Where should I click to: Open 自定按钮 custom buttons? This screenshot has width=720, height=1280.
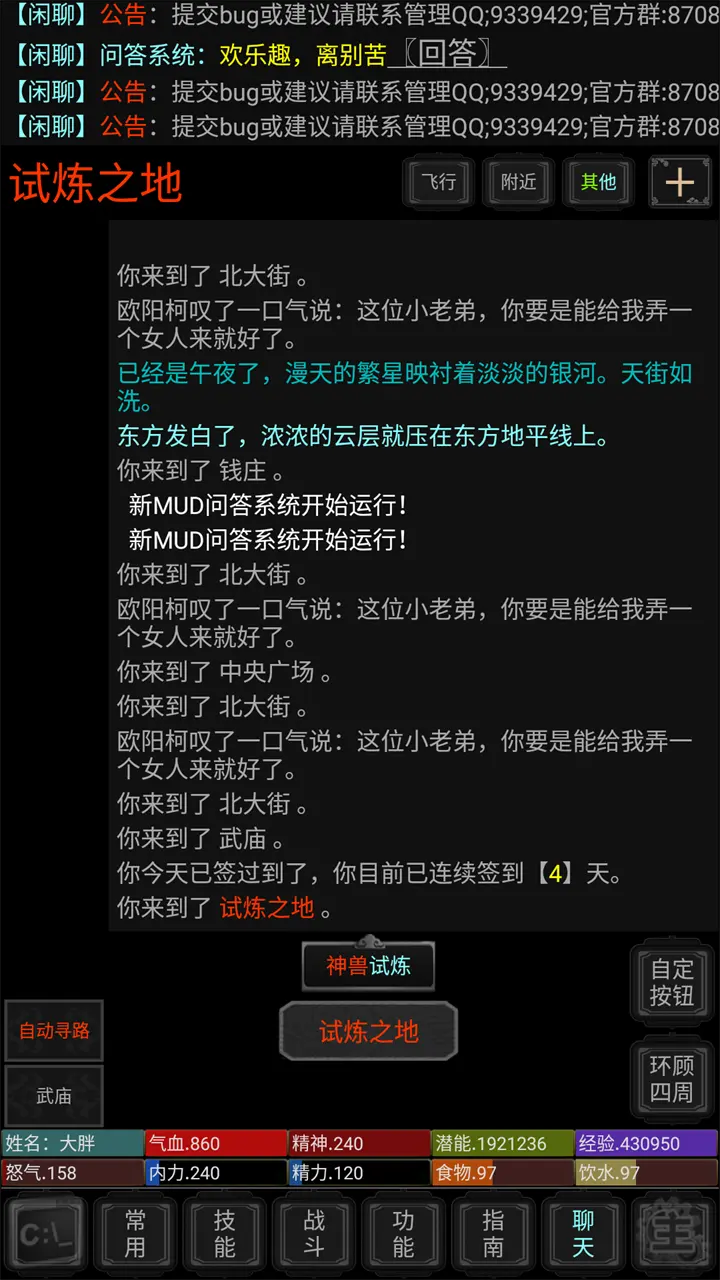(671, 982)
